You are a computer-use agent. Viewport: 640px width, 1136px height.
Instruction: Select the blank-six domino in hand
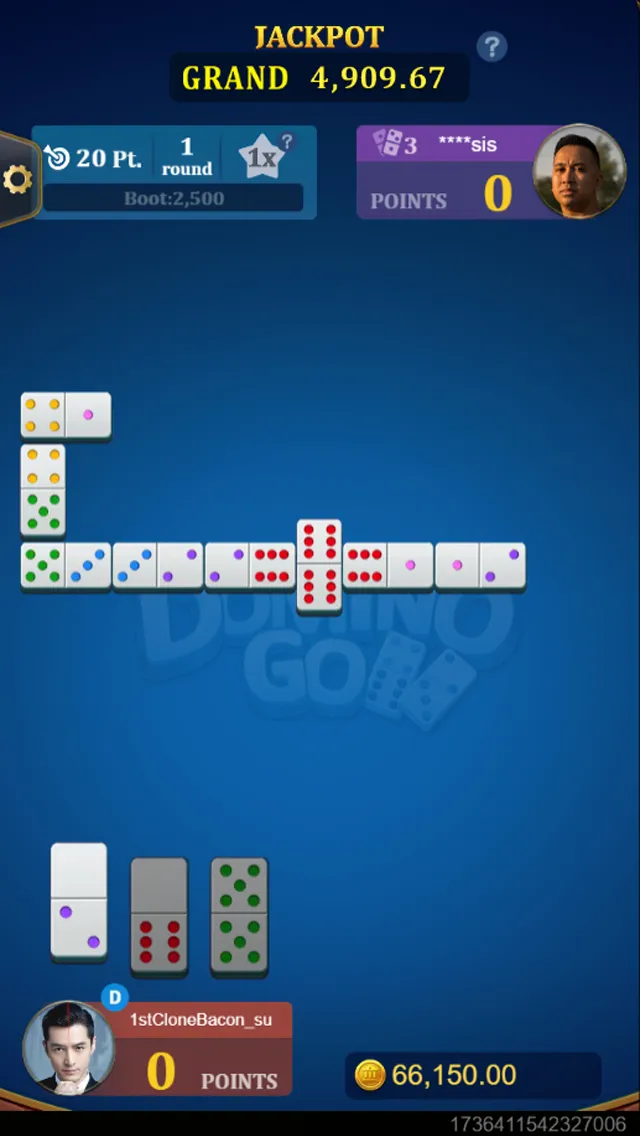click(159, 915)
